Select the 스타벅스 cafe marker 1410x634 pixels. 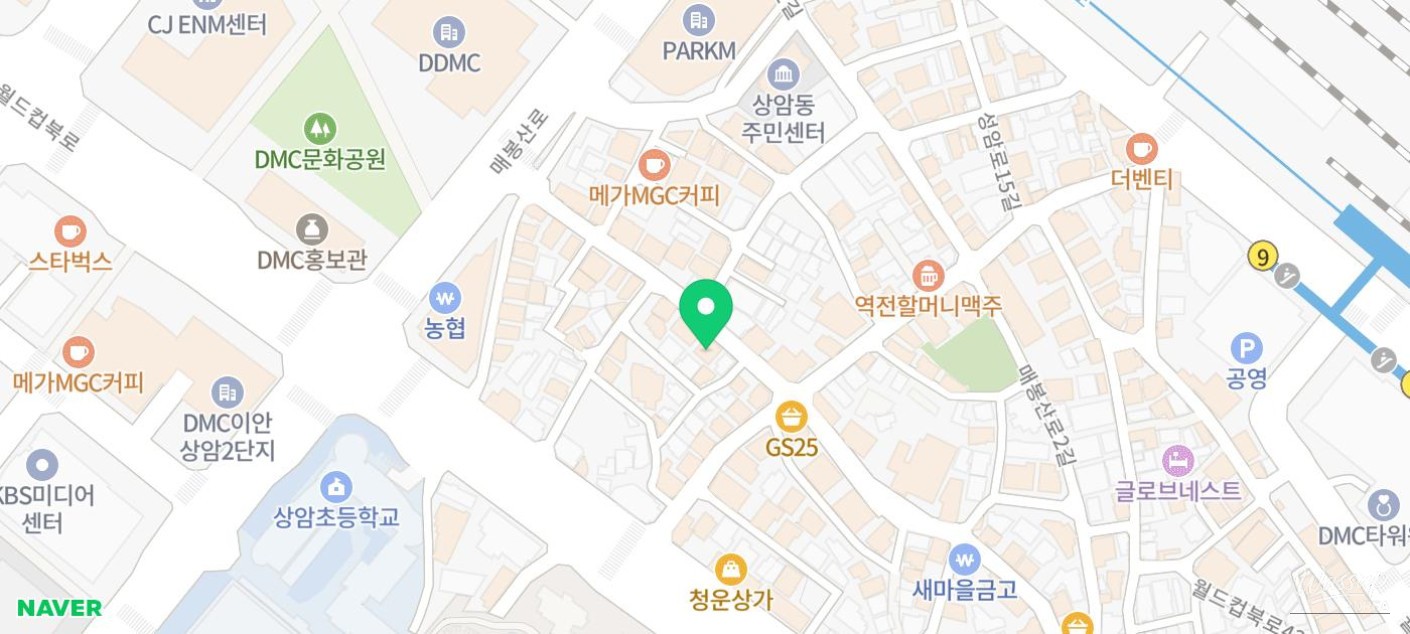tap(70, 232)
